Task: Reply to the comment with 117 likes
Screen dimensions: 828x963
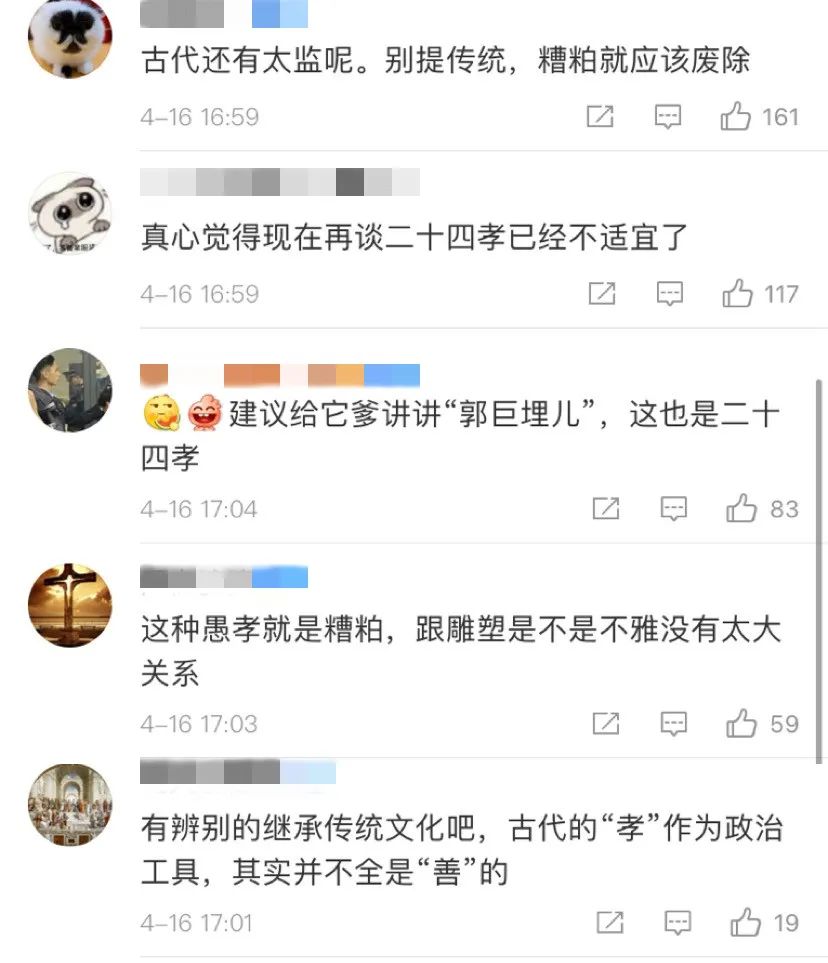Action: (669, 294)
